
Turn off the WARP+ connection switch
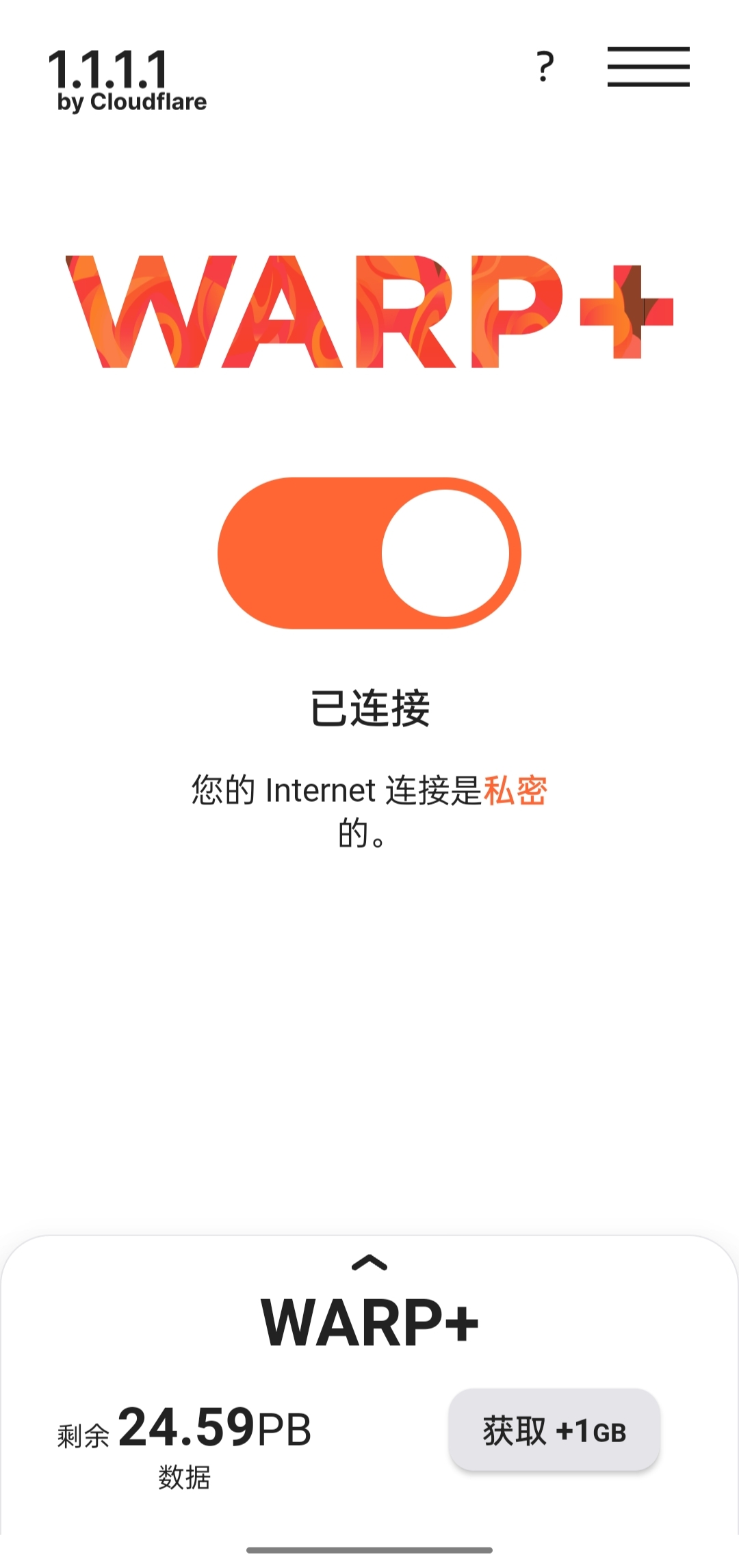click(x=369, y=553)
